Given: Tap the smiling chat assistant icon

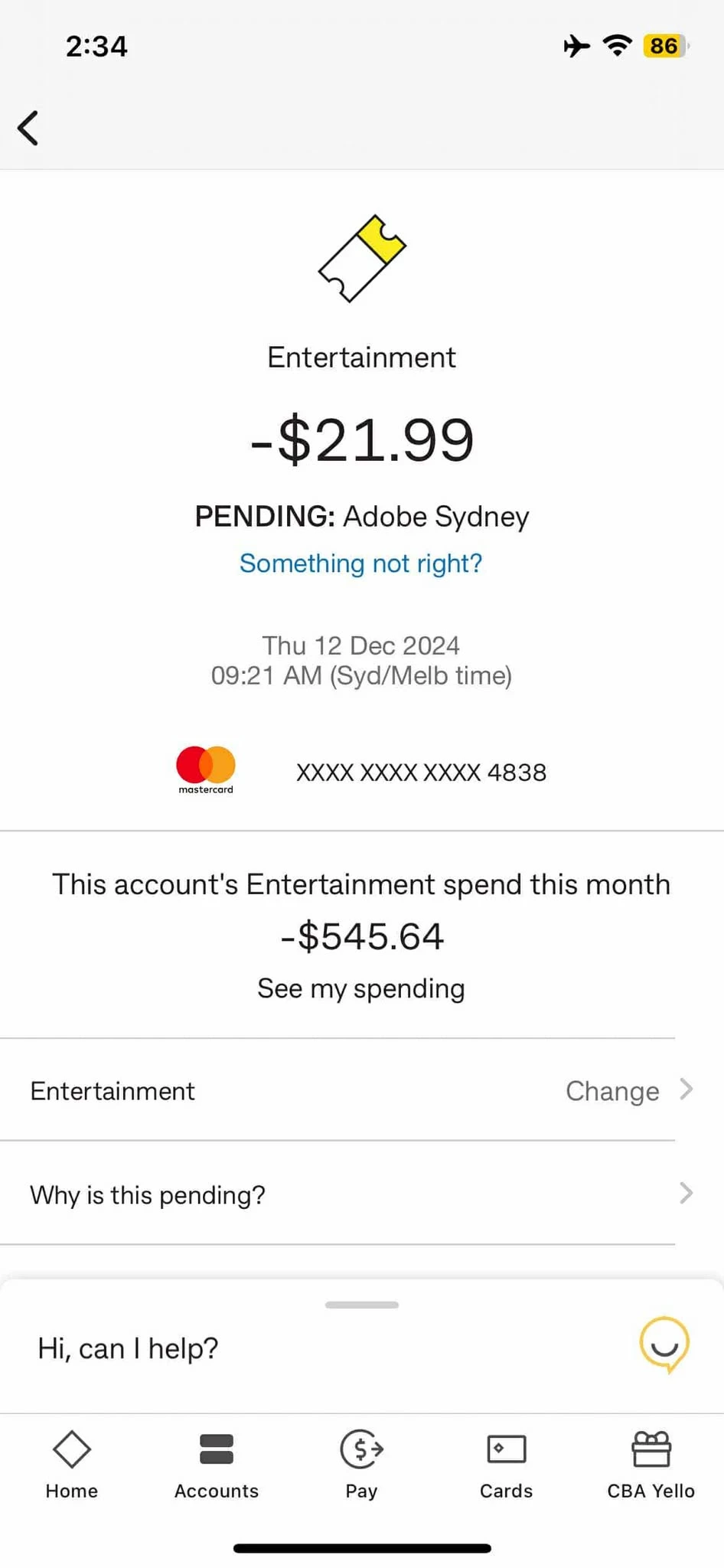Looking at the screenshot, I should 664,1344.
